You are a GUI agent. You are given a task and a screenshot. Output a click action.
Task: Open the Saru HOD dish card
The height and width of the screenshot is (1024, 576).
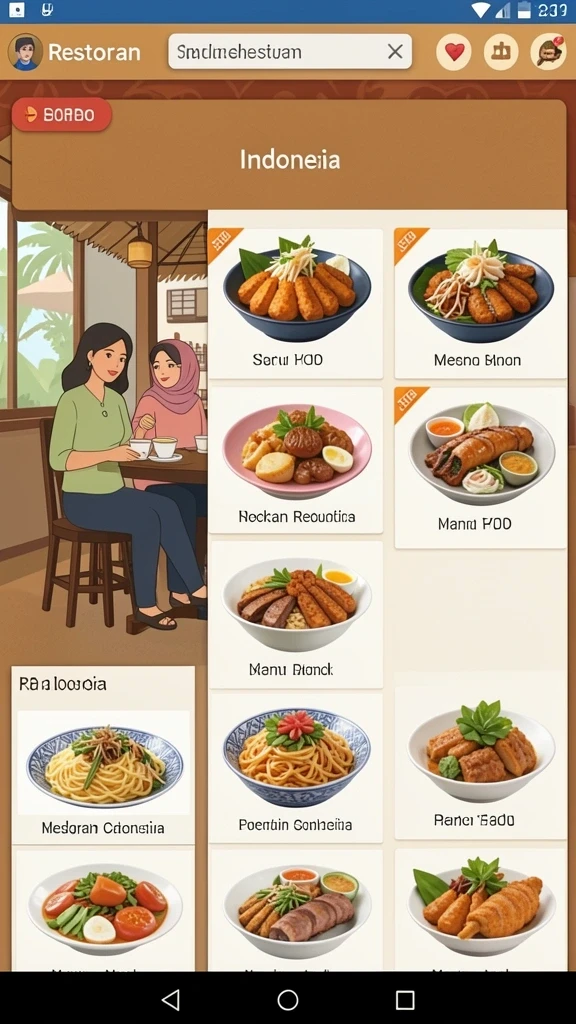[x=296, y=303]
